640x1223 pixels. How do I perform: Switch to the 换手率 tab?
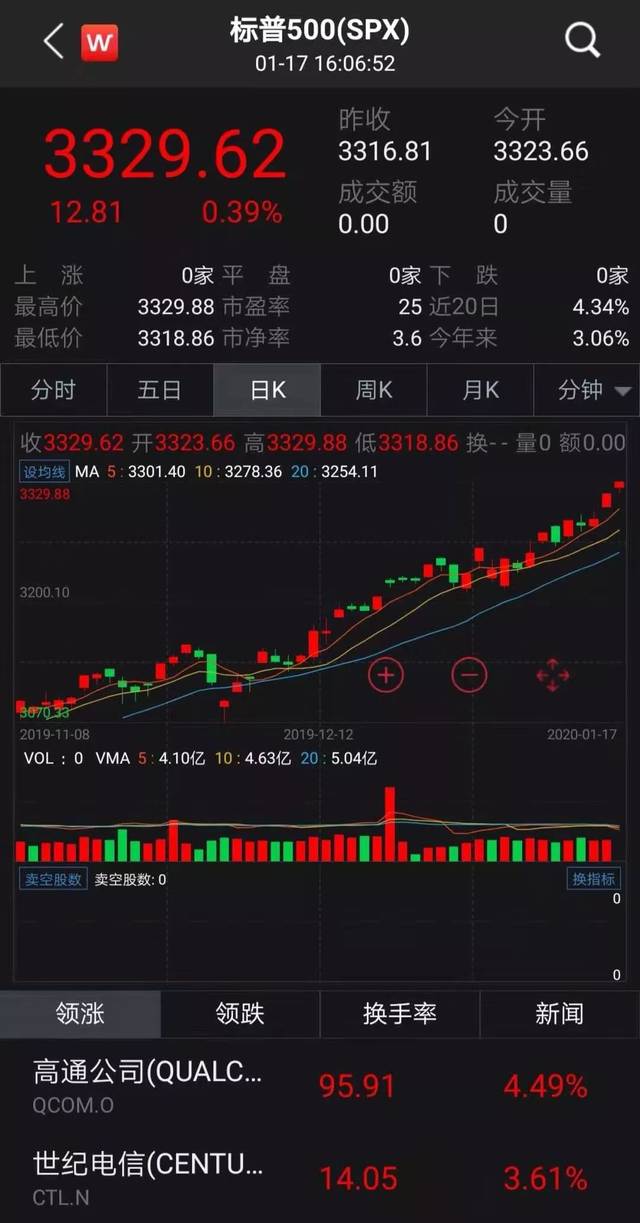pos(400,1014)
